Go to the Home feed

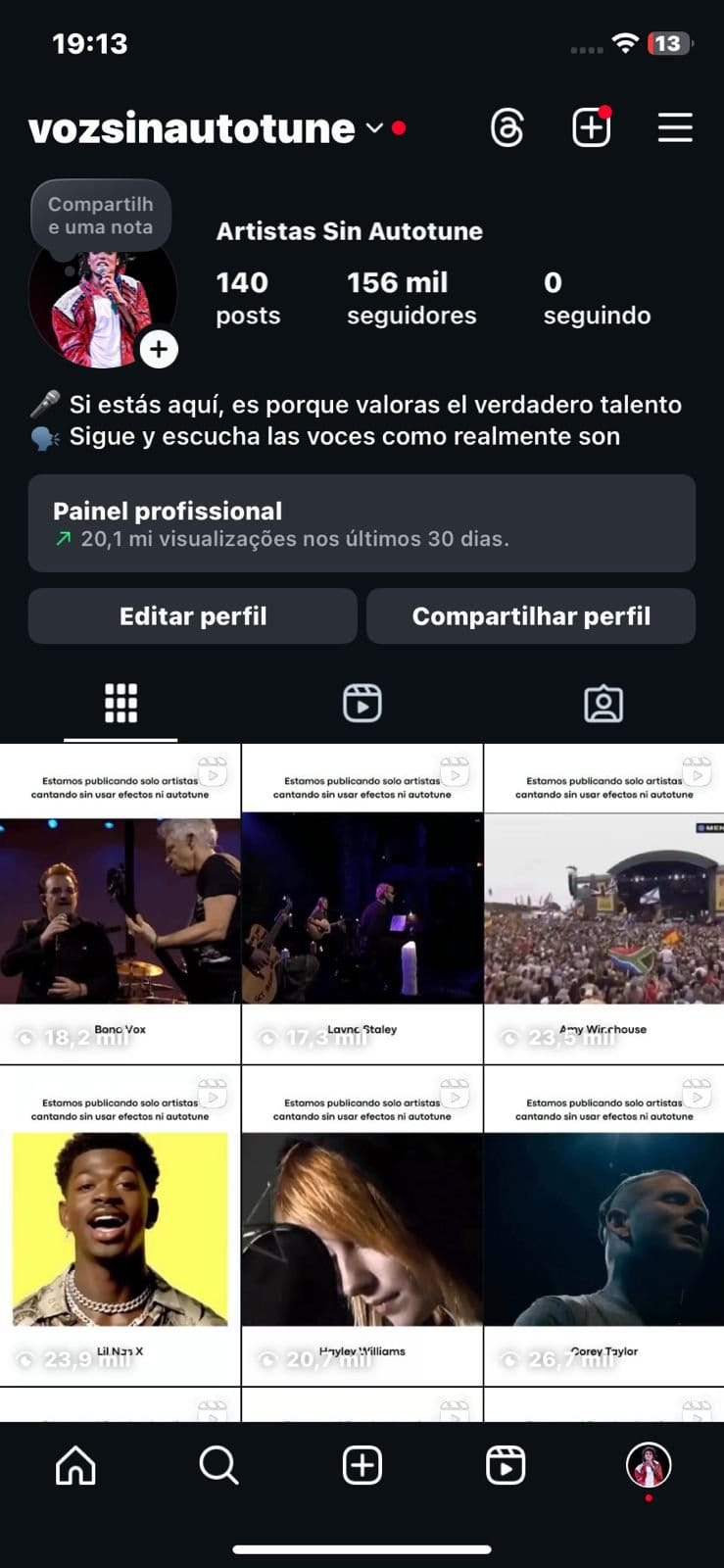(75, 1466)
